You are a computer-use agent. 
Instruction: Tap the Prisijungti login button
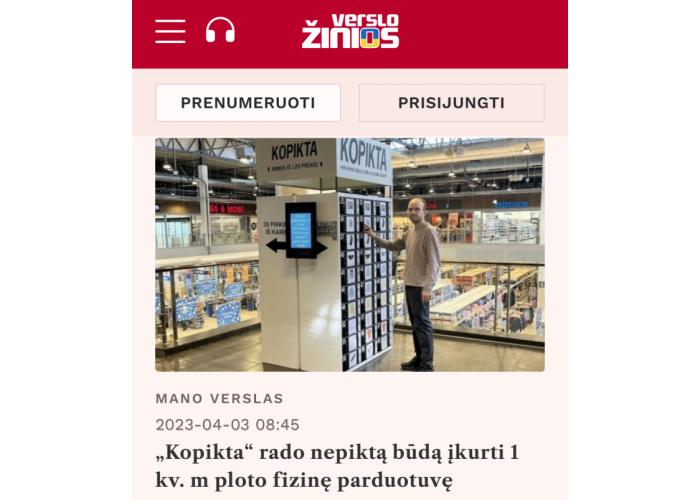[451, 103]
